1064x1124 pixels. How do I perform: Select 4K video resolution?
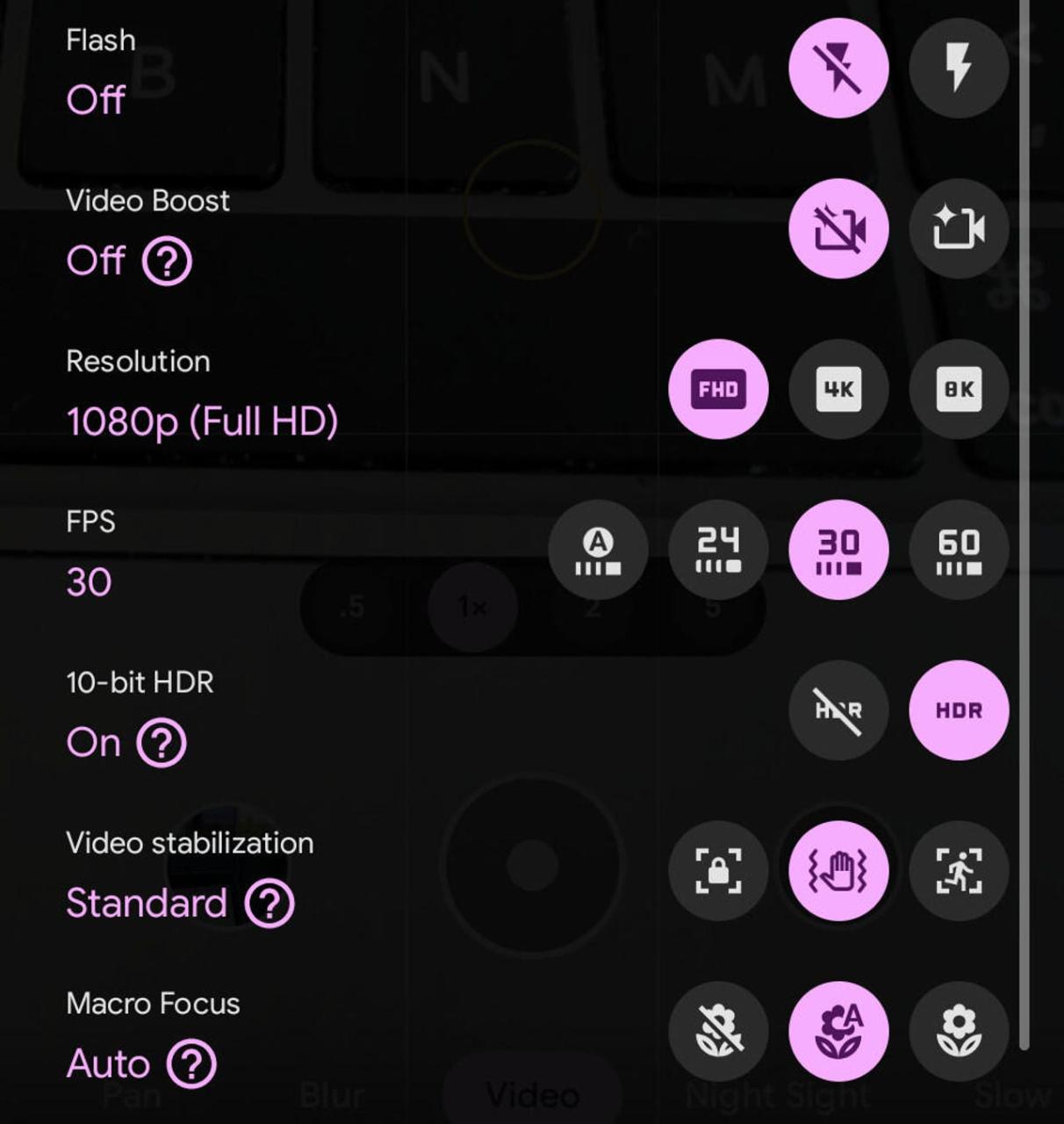pyautogui.click(x=838, y=389)
